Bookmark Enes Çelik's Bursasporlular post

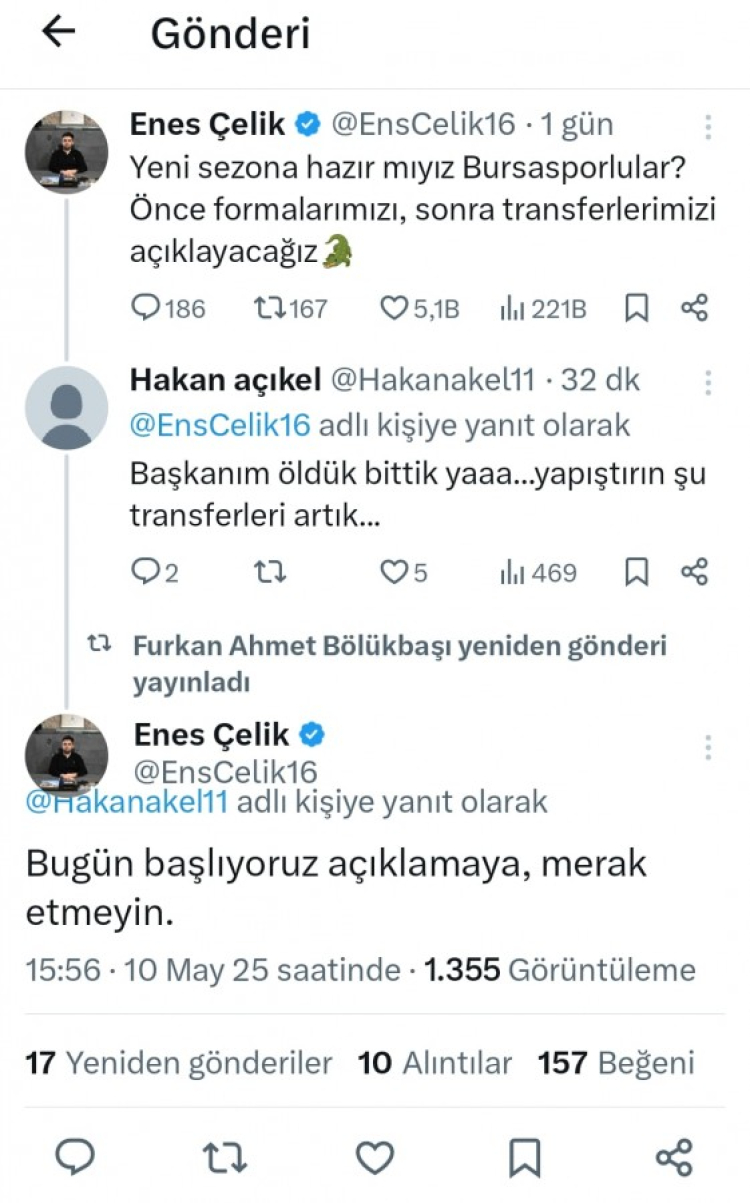[x=636, y=309]
